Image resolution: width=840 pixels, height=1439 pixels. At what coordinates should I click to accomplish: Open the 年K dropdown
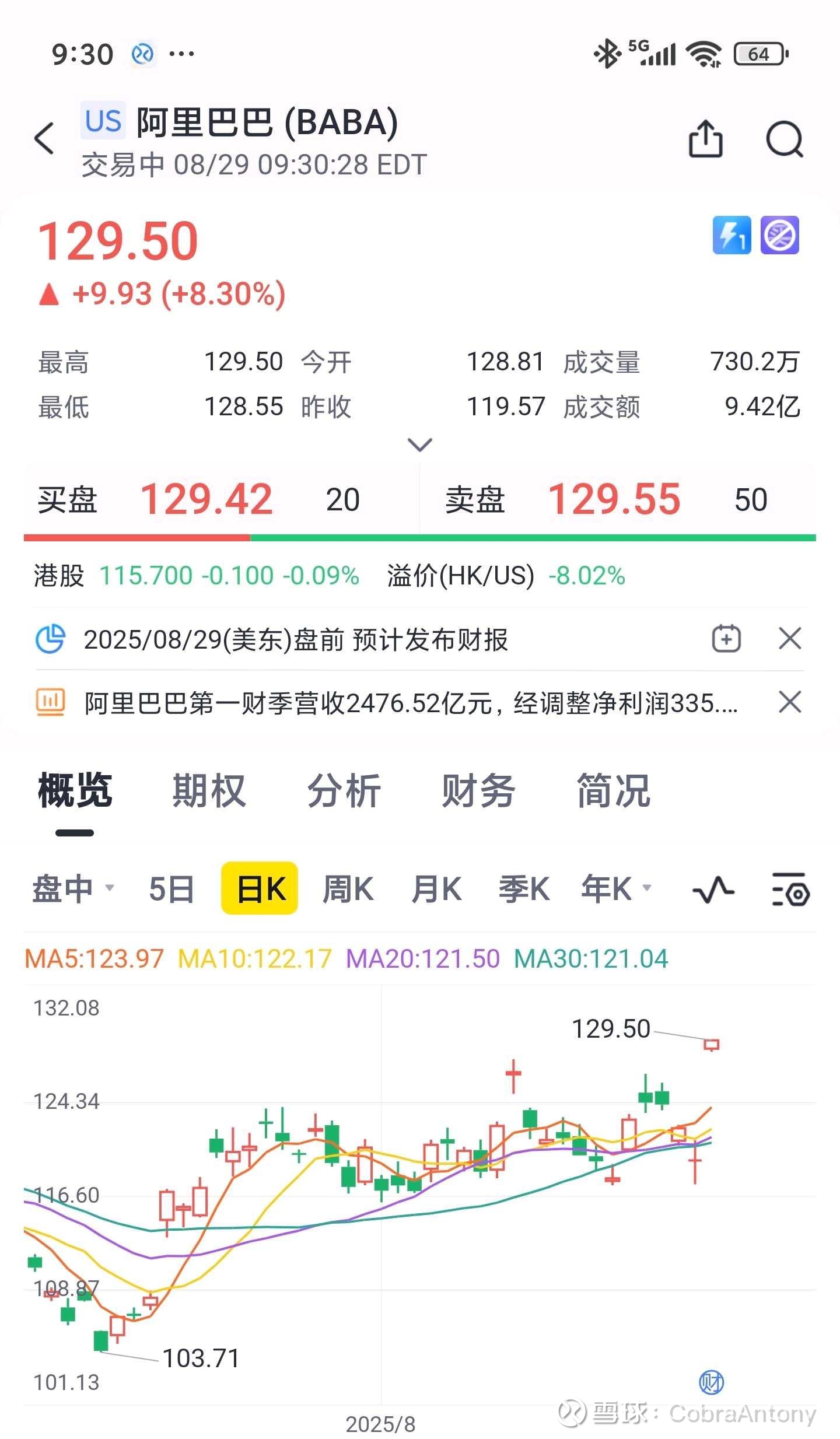[616, 889]
